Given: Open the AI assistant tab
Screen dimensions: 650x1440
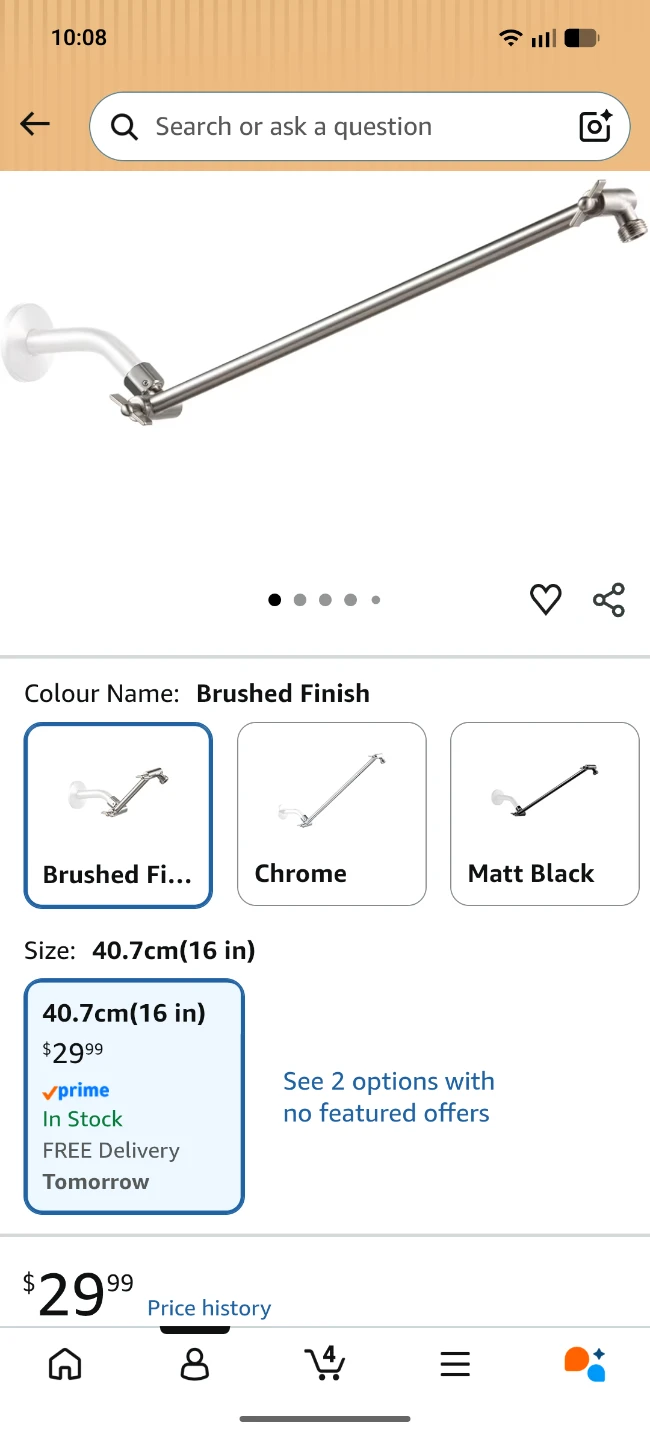Looking at the screenshot, I should [585, 1364].
